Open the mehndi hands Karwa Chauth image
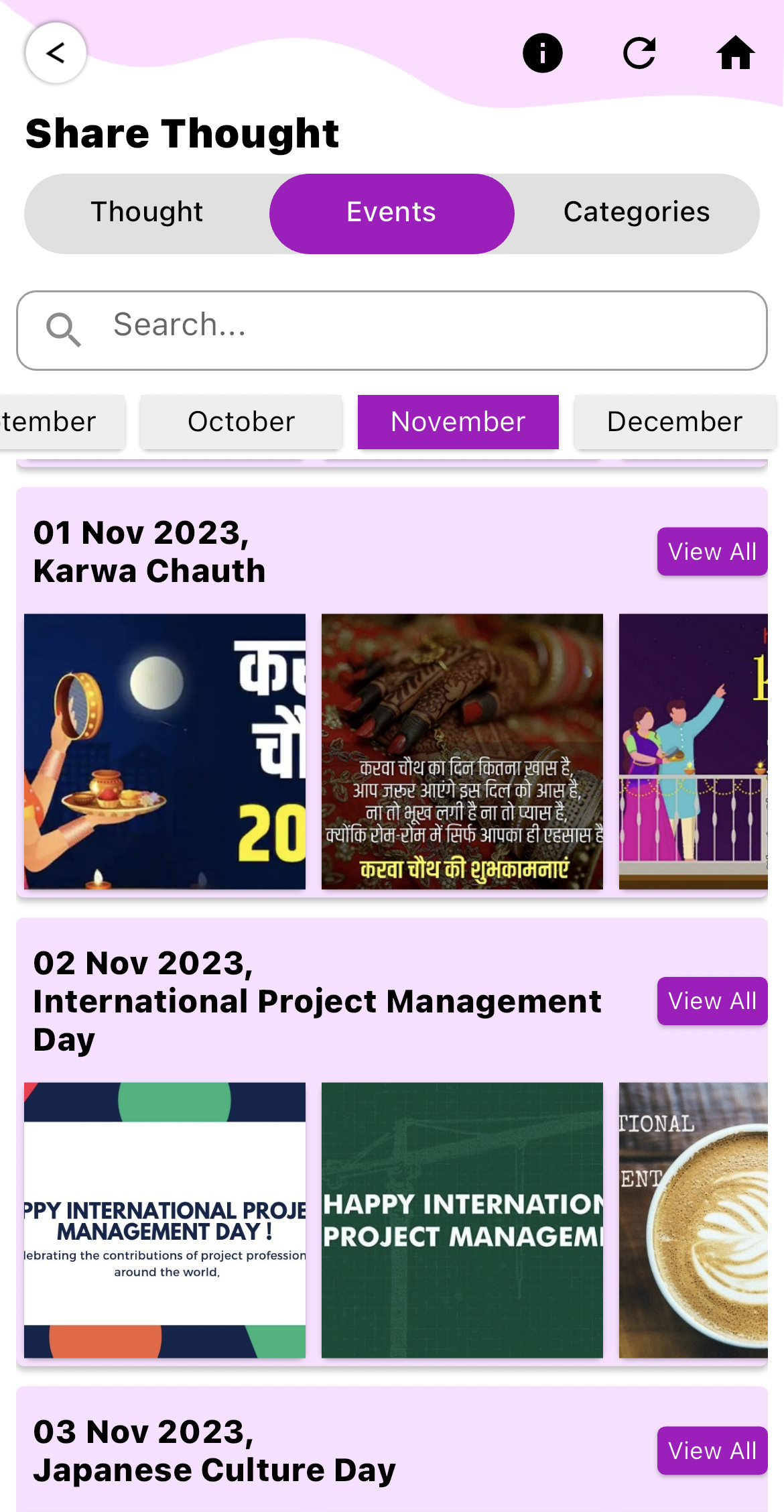The height and width of the screenshot is (1512, 784). point(462,751)
